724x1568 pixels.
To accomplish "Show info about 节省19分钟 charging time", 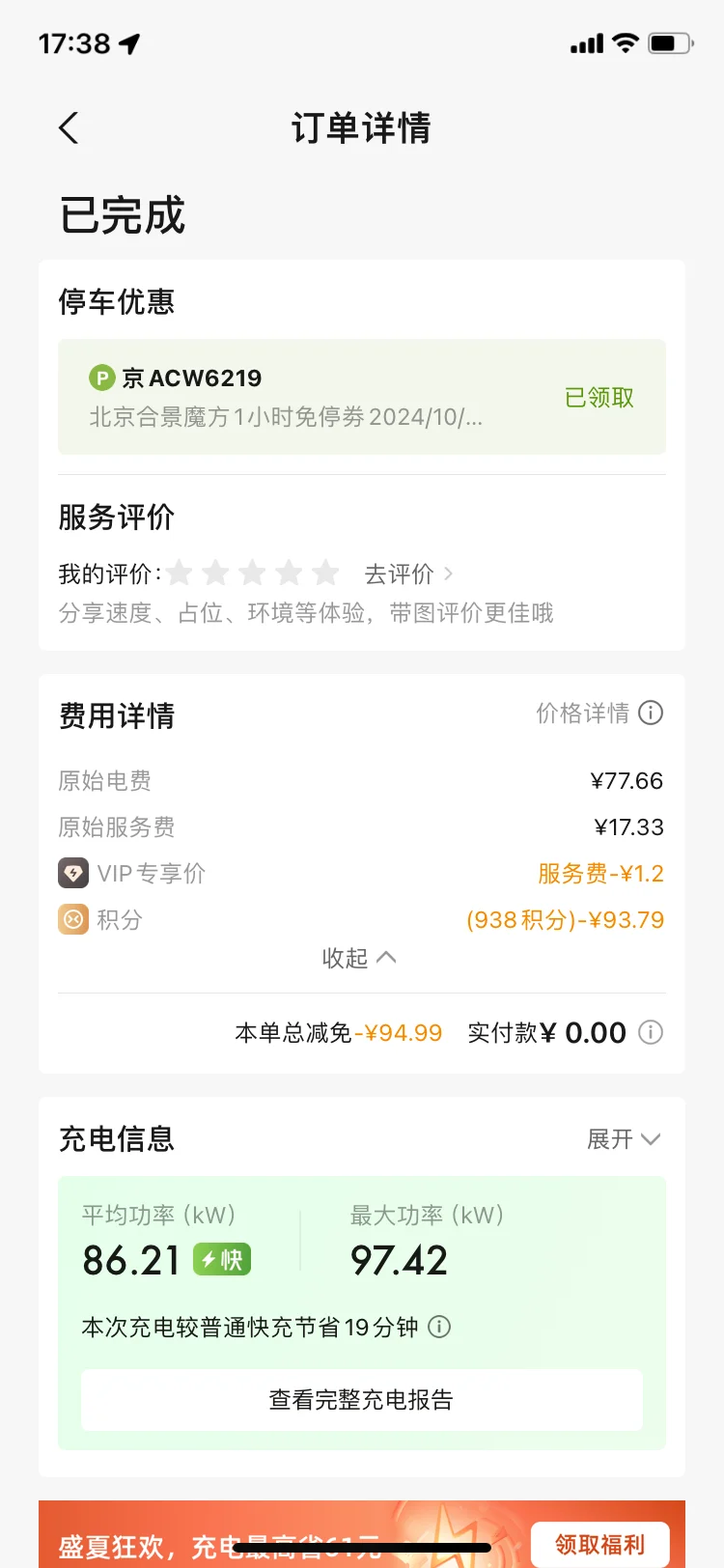I will click(439, 1328).
